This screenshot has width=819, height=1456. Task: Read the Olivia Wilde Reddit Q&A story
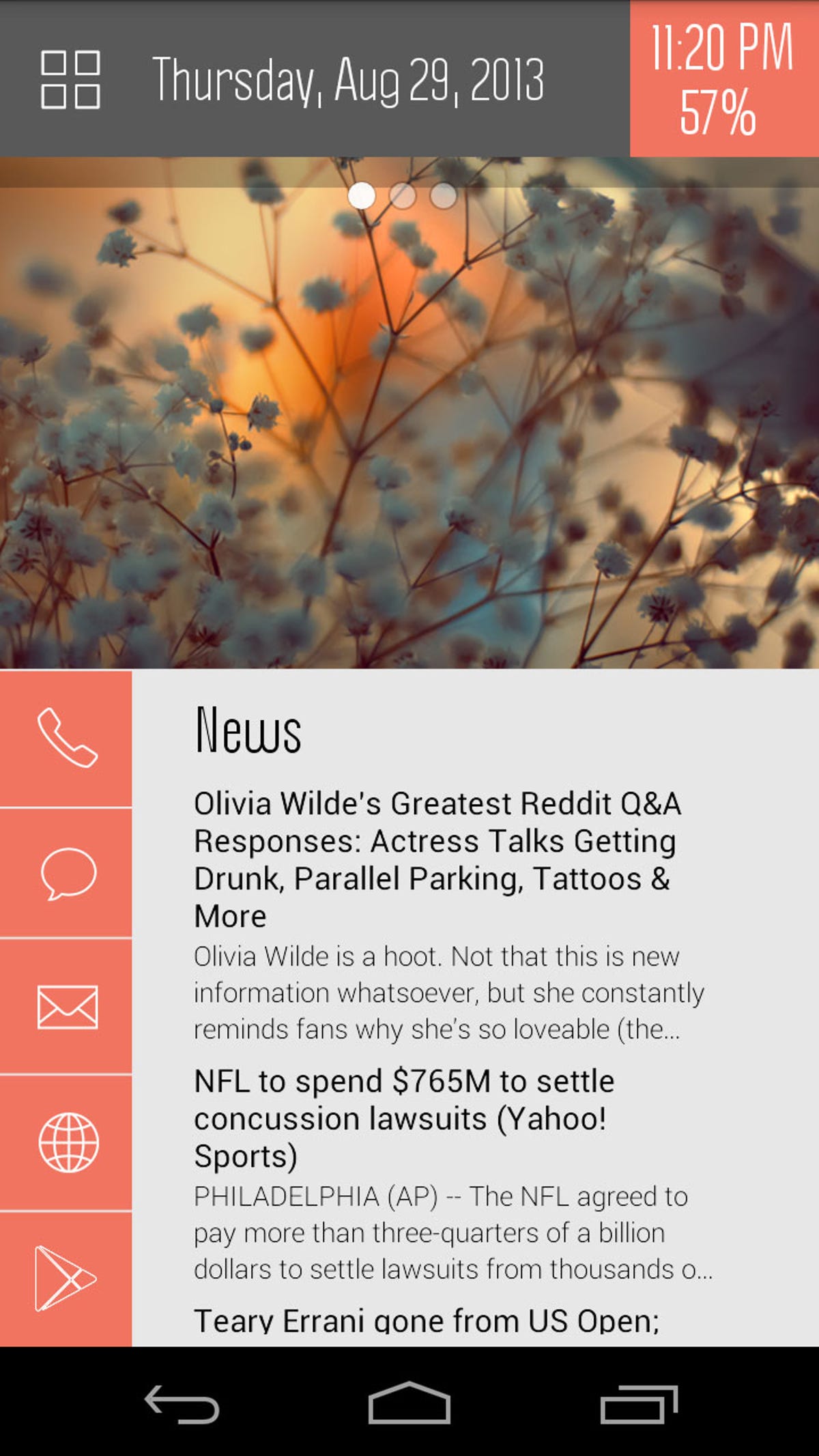pyautogui.click(x=437, y=859)
